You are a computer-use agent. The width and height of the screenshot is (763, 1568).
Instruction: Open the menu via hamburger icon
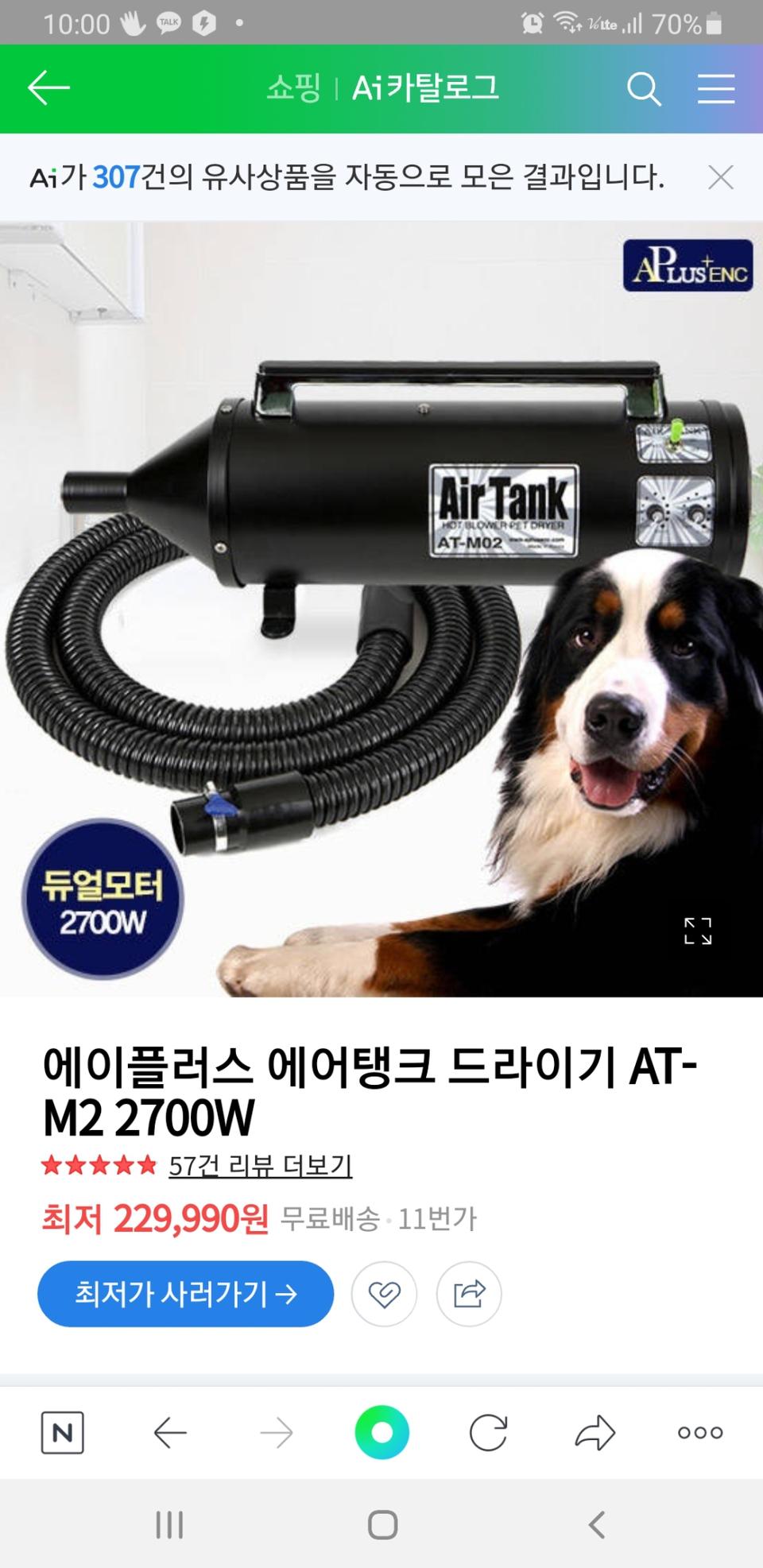click(x=715, y=88)
